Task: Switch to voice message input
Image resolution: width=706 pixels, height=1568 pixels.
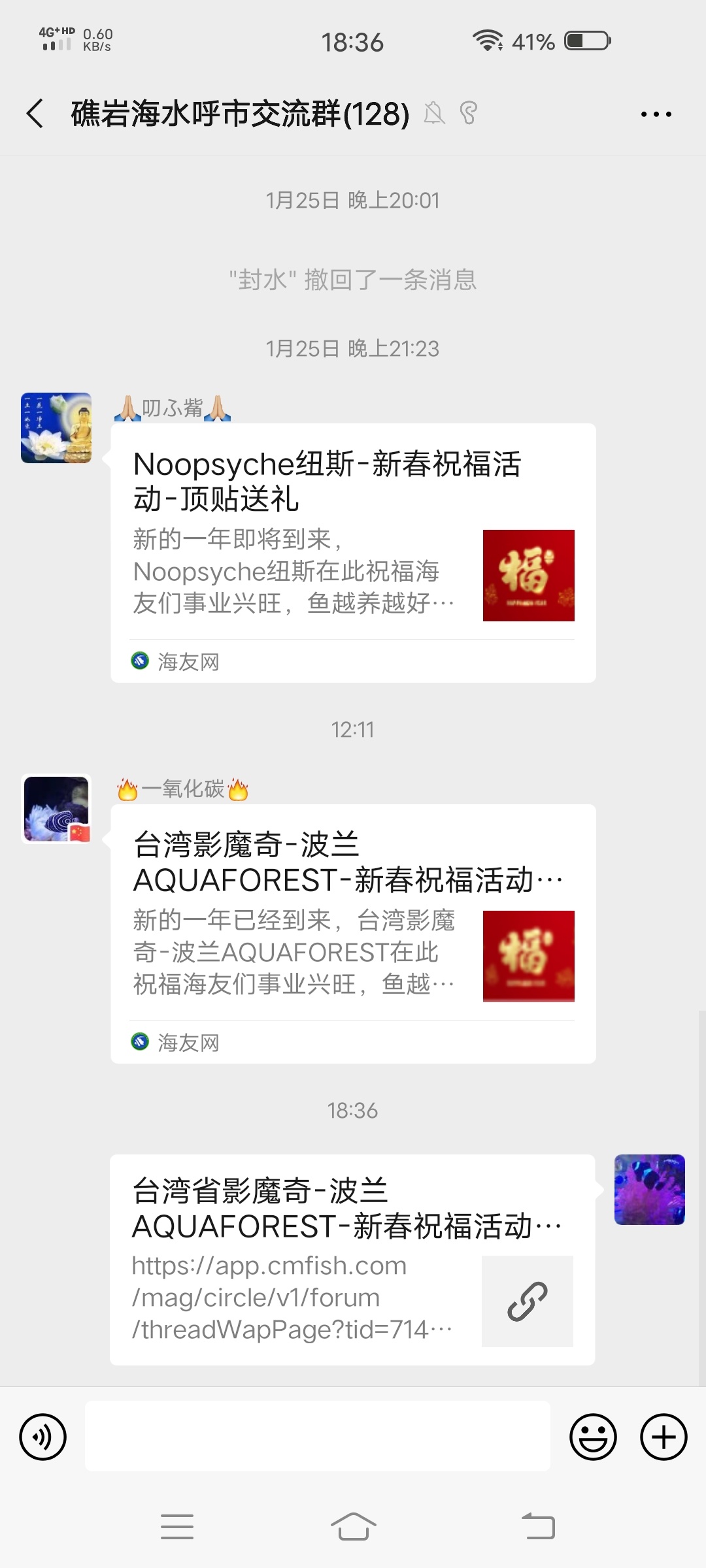Action: click(43, 1437)
